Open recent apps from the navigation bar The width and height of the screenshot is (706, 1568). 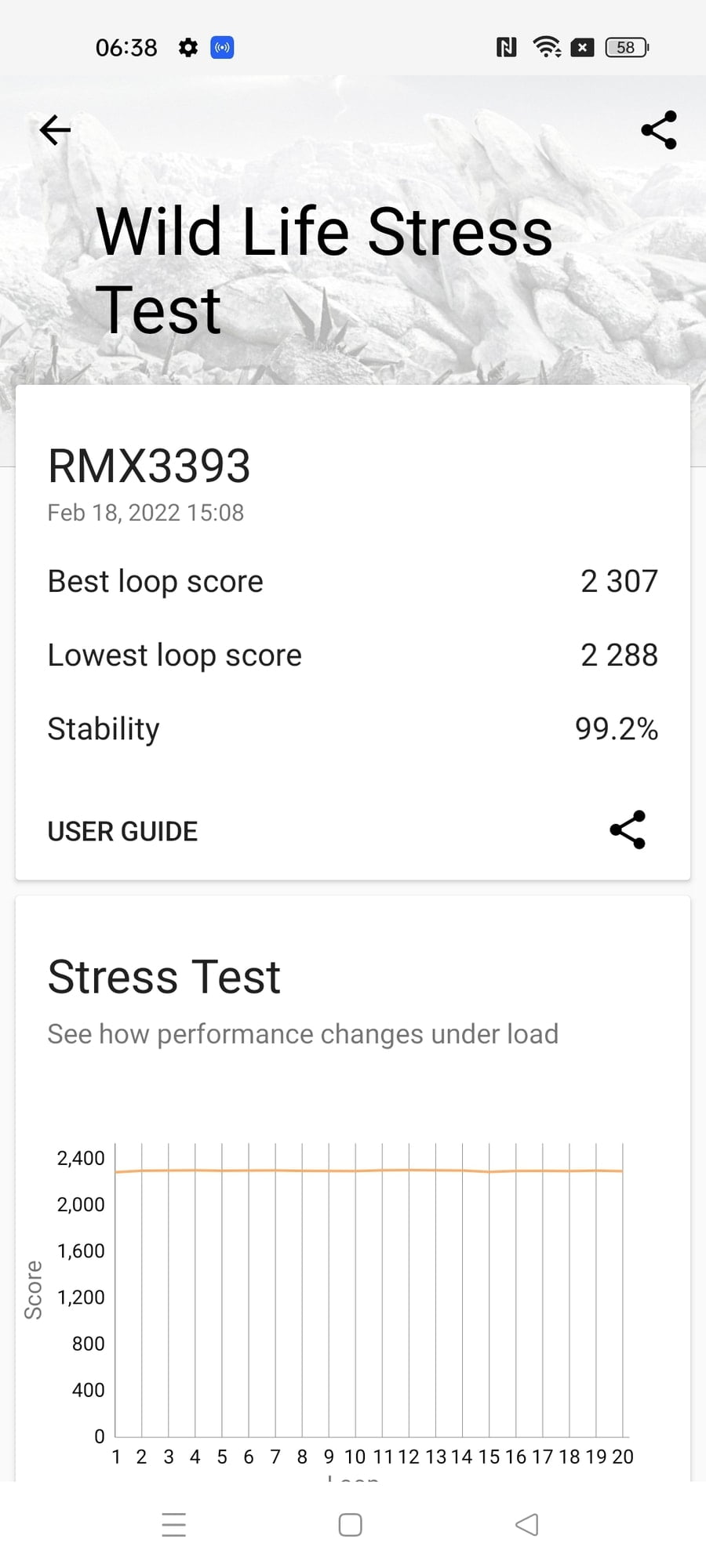(173, 1525)
